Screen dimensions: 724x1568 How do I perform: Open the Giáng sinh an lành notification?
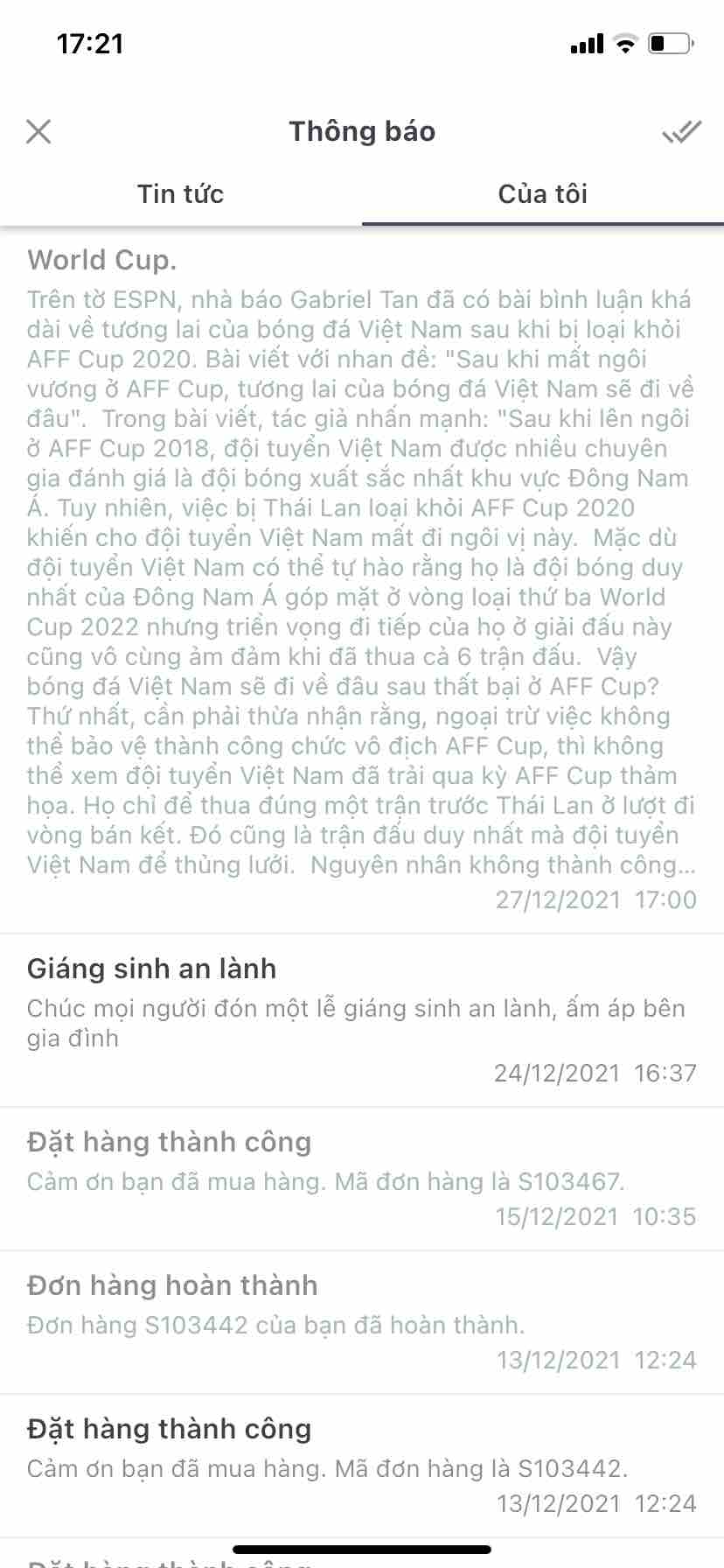click(361, 1019)
